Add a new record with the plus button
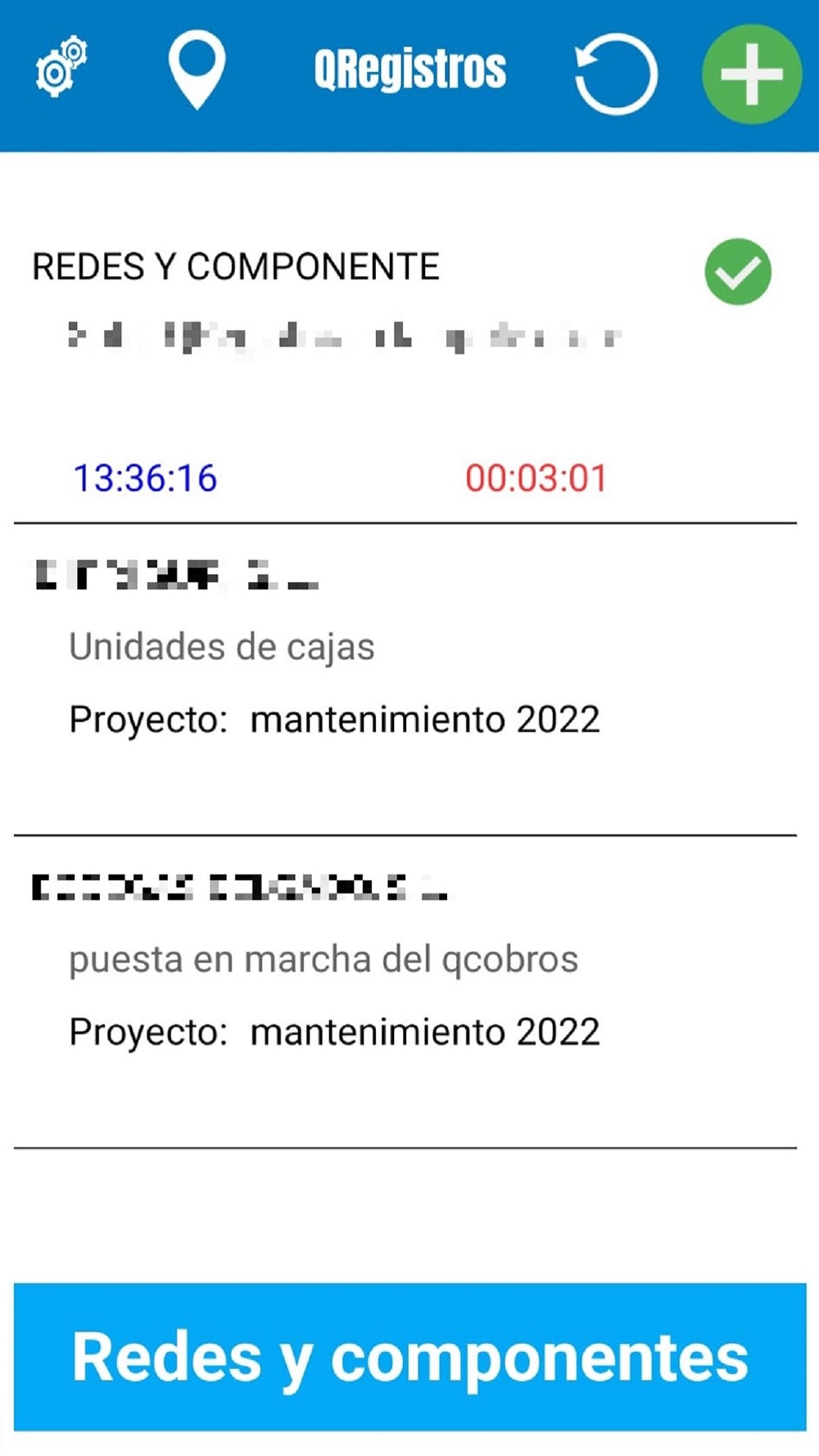Image resolution: width=819 pixels, height=1456 pixels. [751, 74]
